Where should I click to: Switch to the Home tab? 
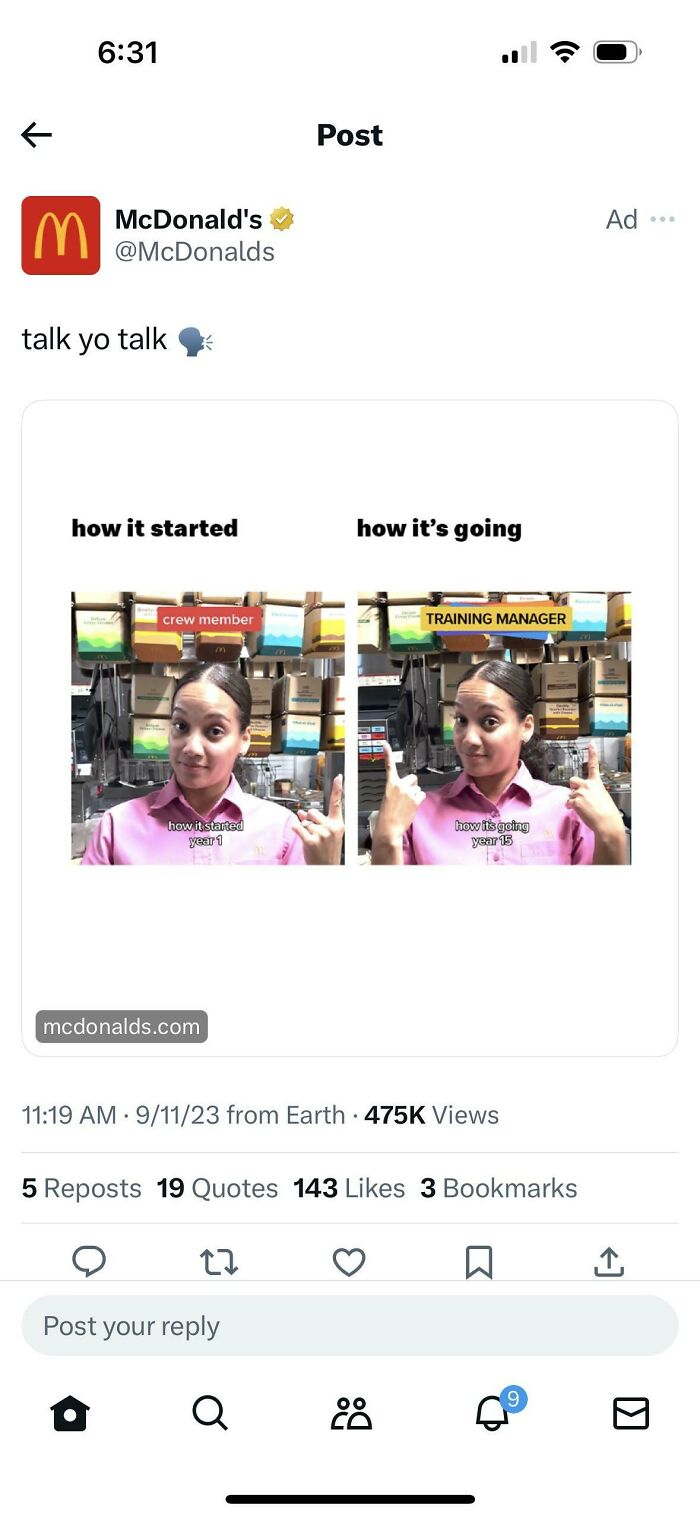pyautogui.click(x=70, y=1413)
